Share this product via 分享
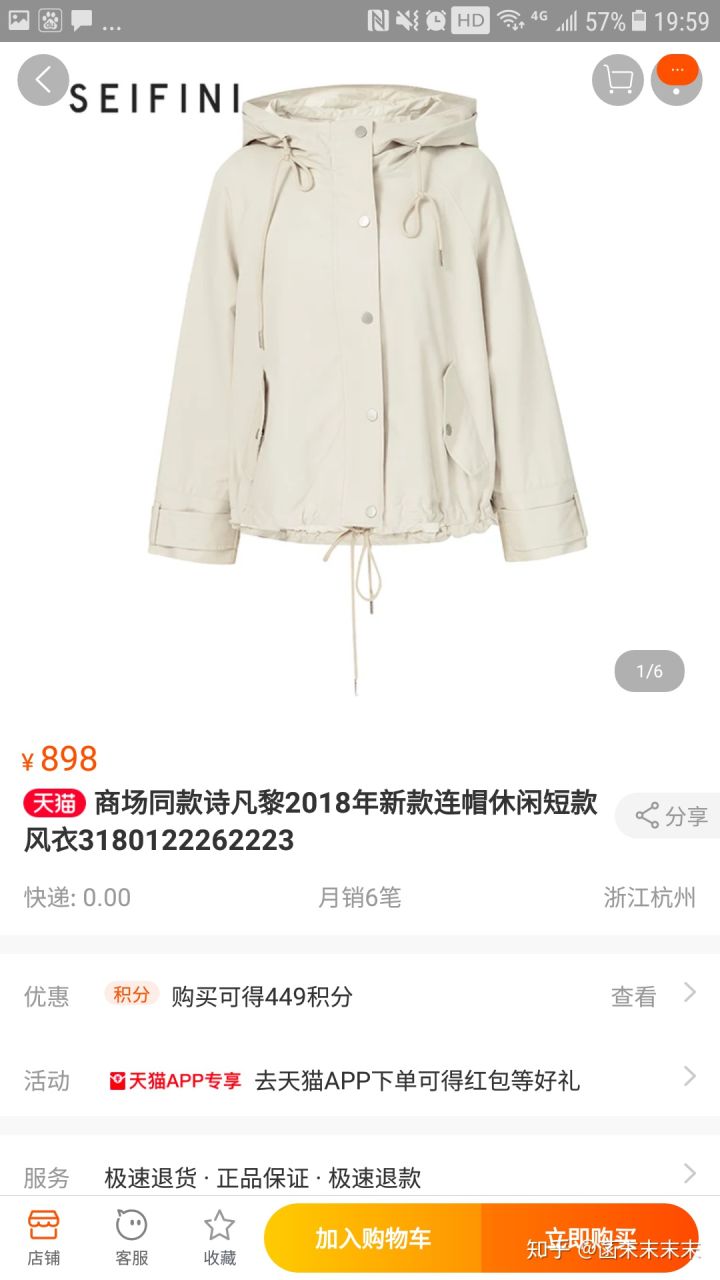 coord(670,816)
